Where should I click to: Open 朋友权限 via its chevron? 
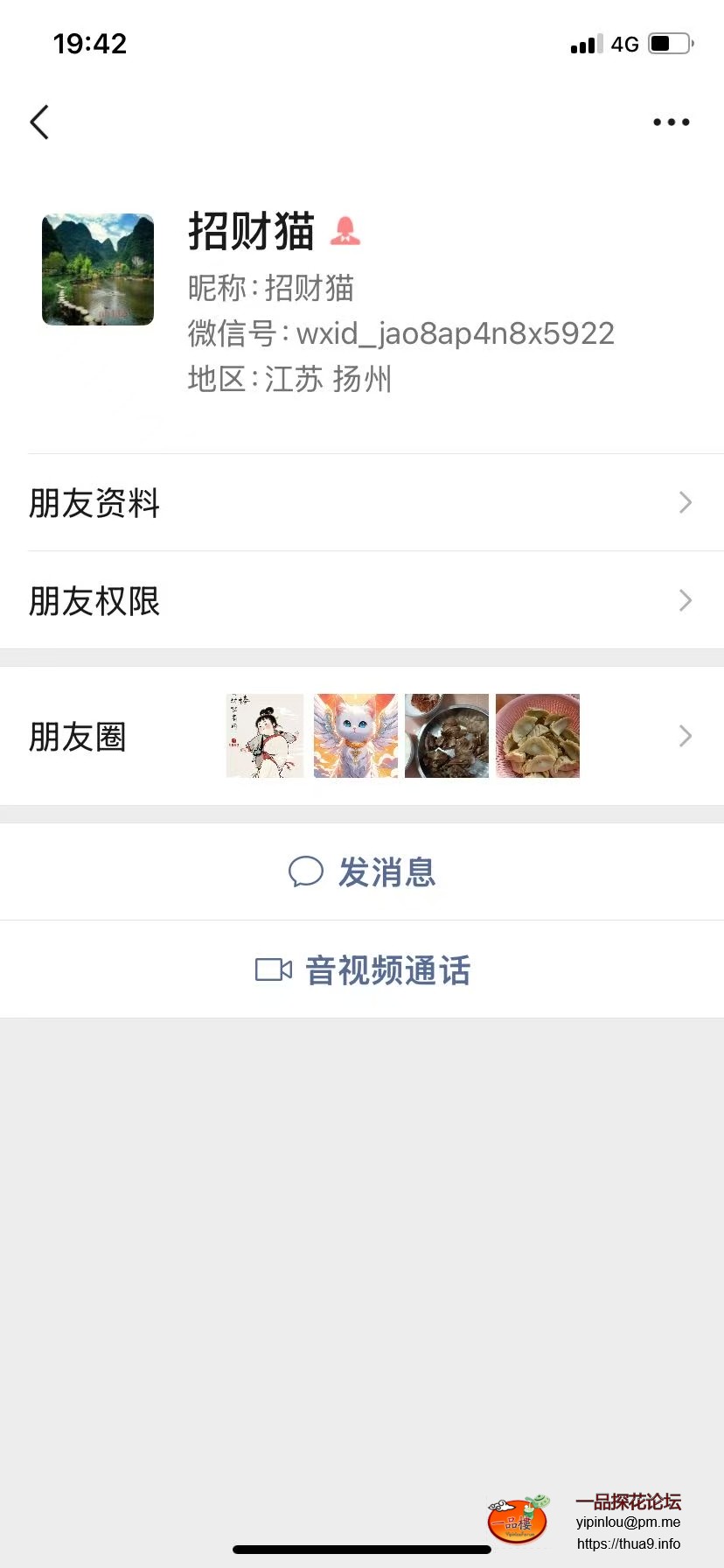coord(685,600)
